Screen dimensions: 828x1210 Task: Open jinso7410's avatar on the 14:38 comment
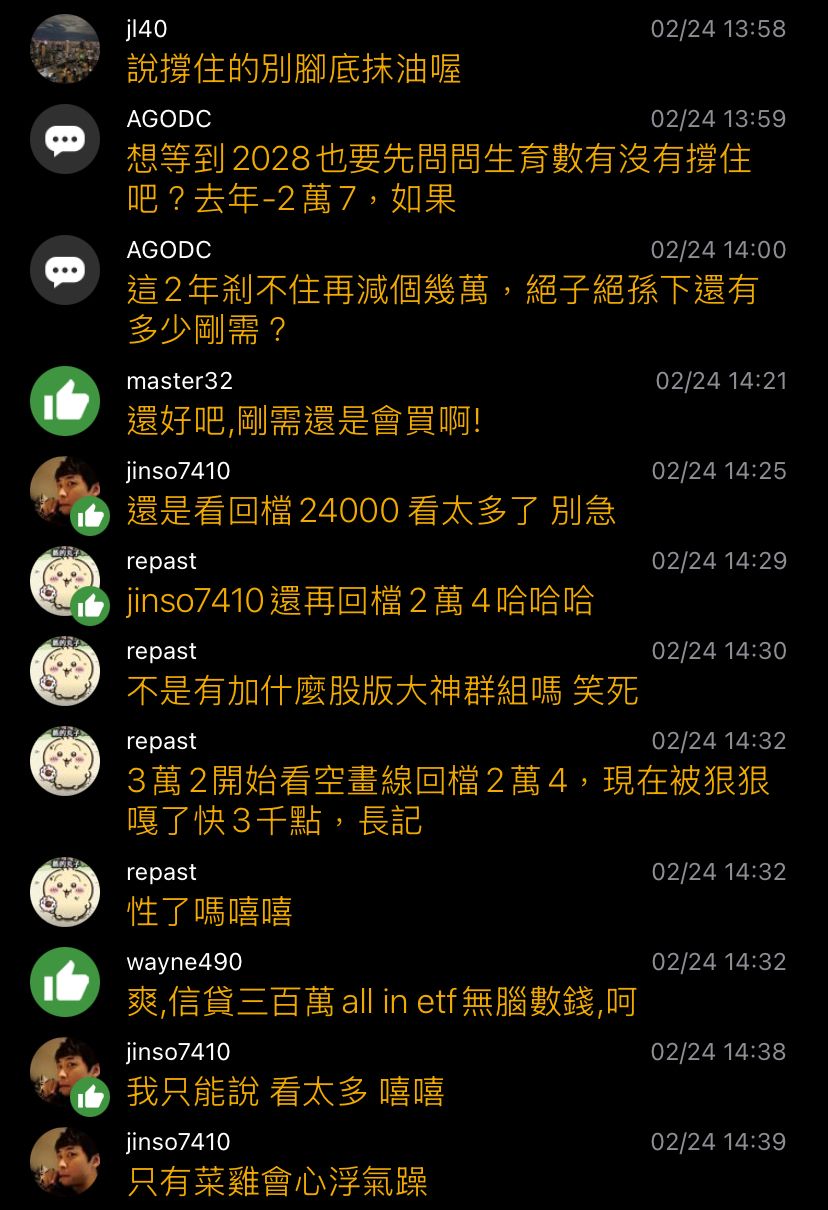tap(65, 1072)
